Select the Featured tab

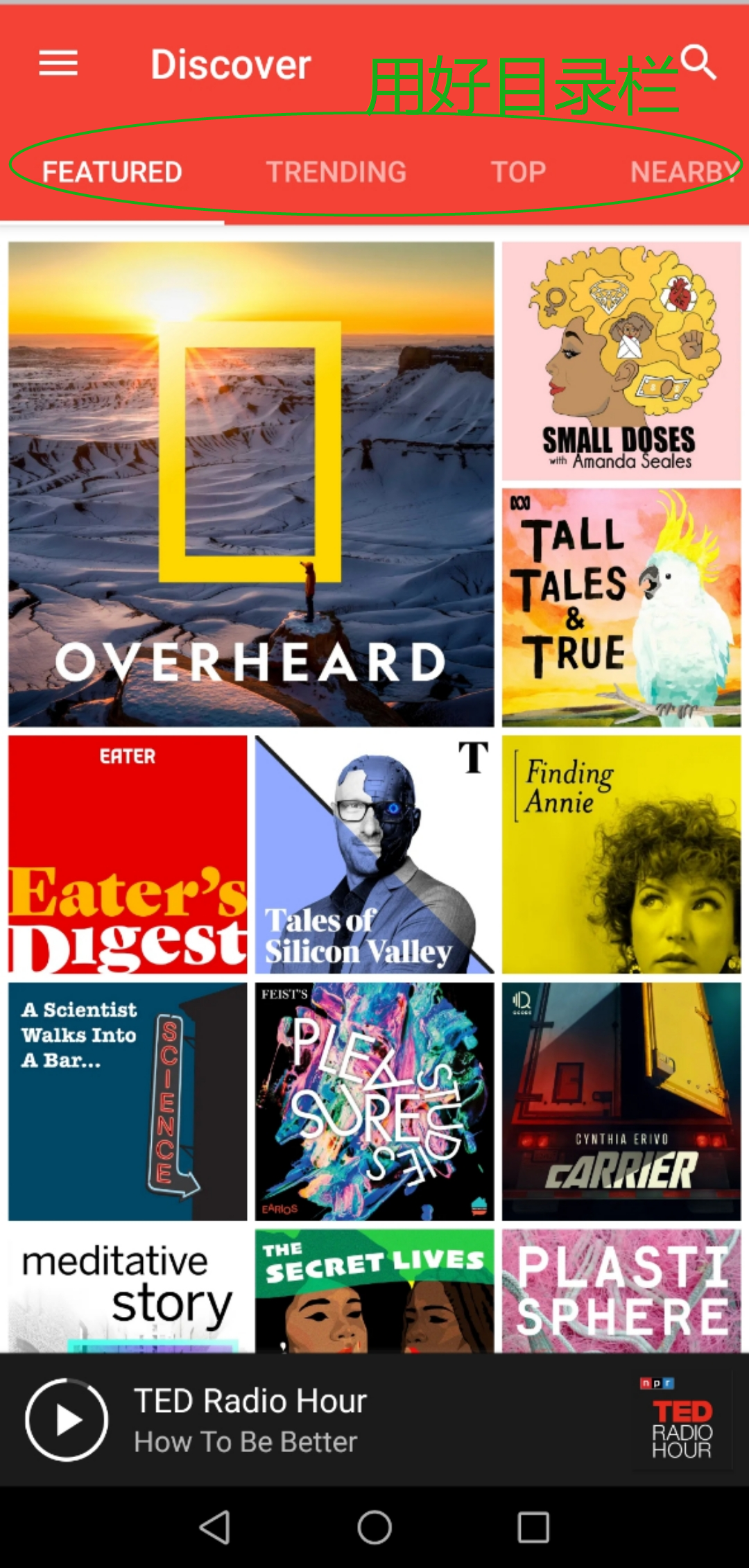(112, 172)
